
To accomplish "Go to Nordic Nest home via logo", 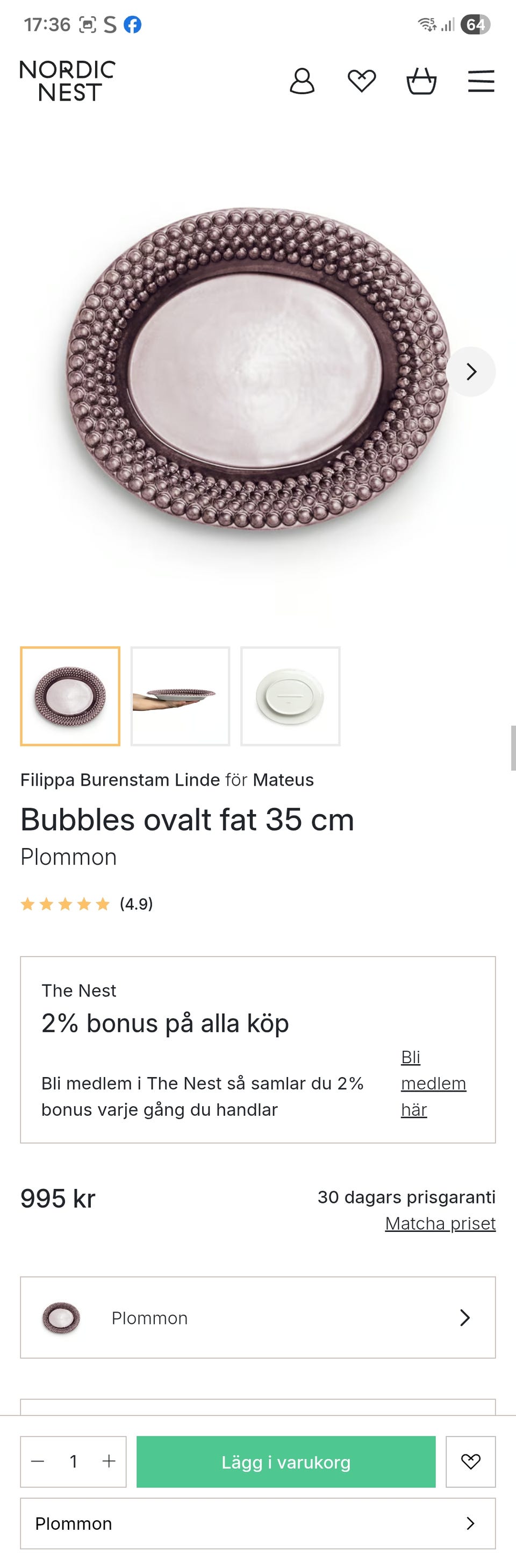I will coord(67,81).
